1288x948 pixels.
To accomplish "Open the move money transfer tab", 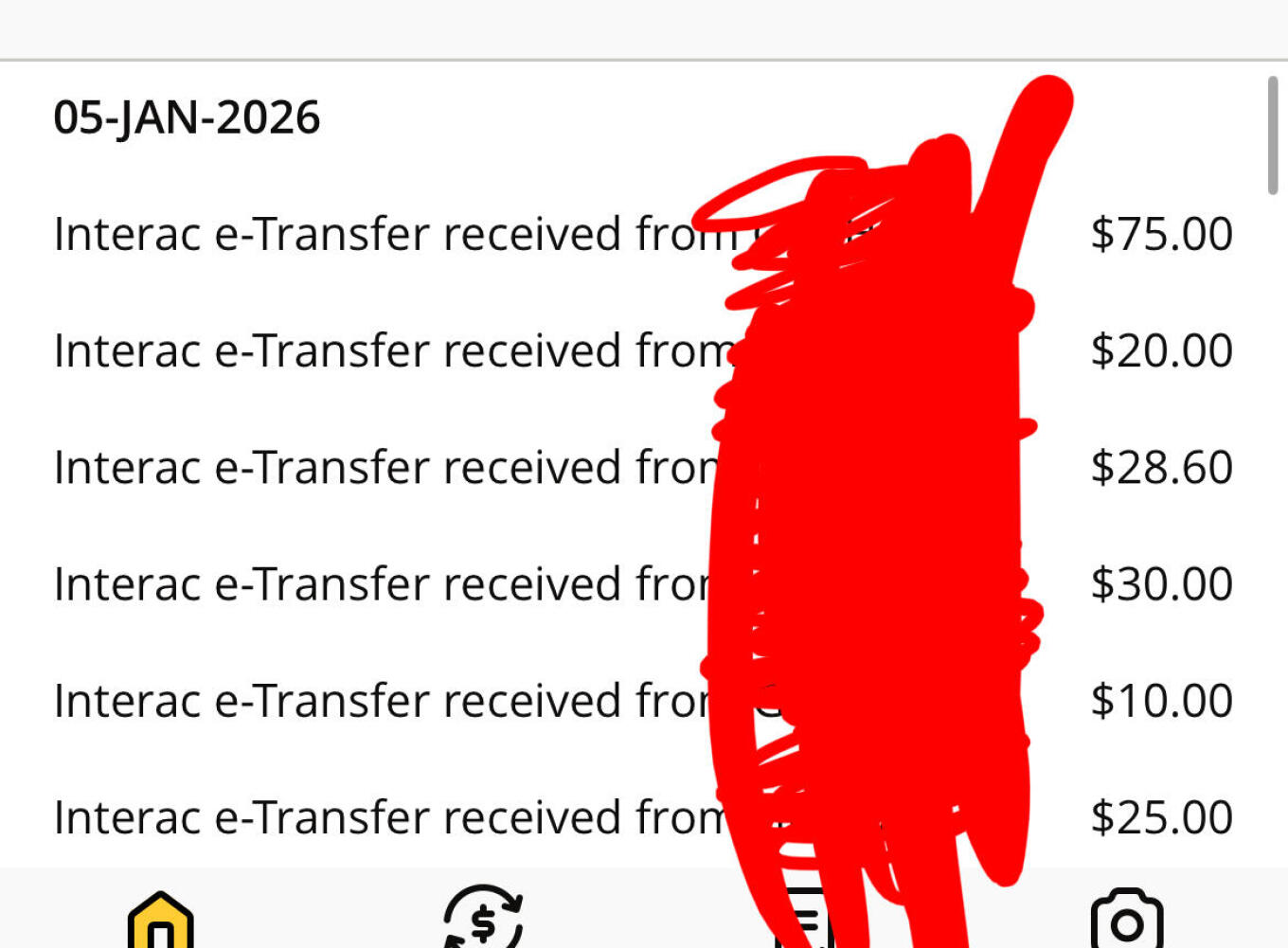I will coord(483,917).
